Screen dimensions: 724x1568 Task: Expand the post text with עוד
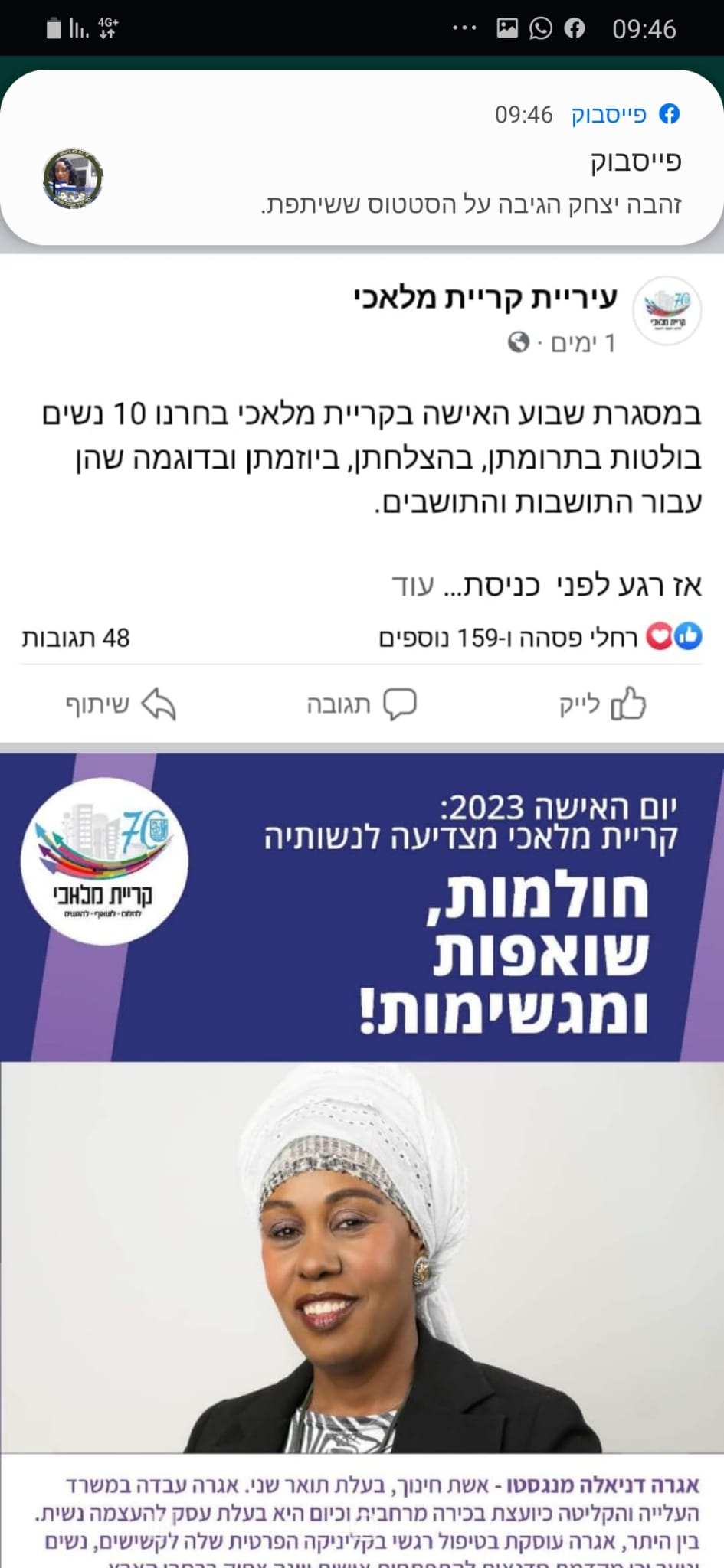(x=413, y=586)
